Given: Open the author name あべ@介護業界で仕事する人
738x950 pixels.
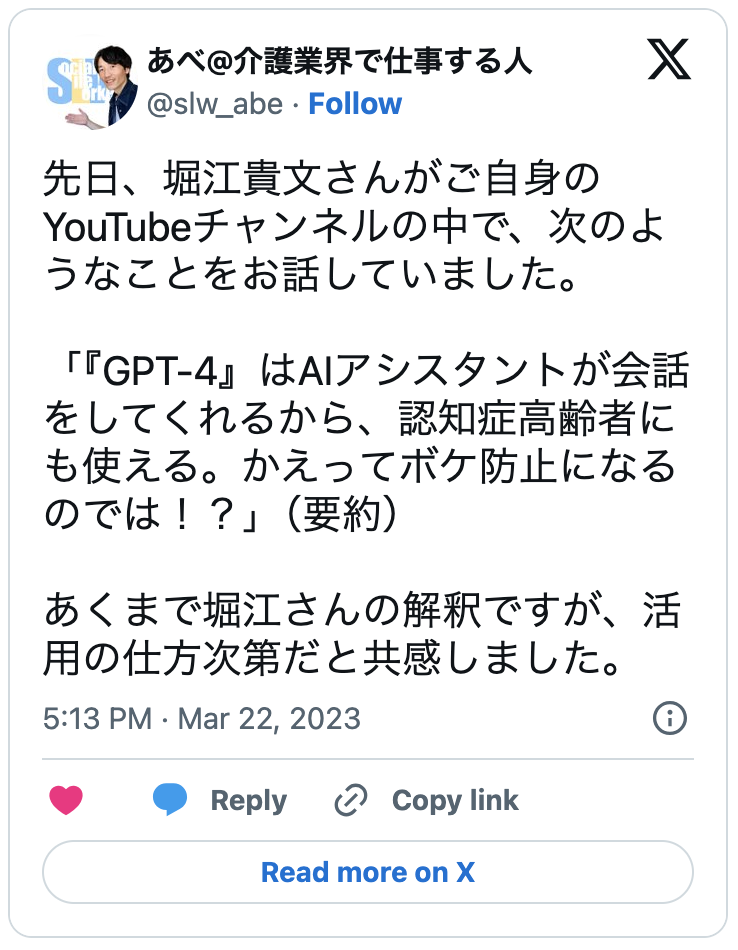Looking at the screenshot, I should [x=339, y=62].
